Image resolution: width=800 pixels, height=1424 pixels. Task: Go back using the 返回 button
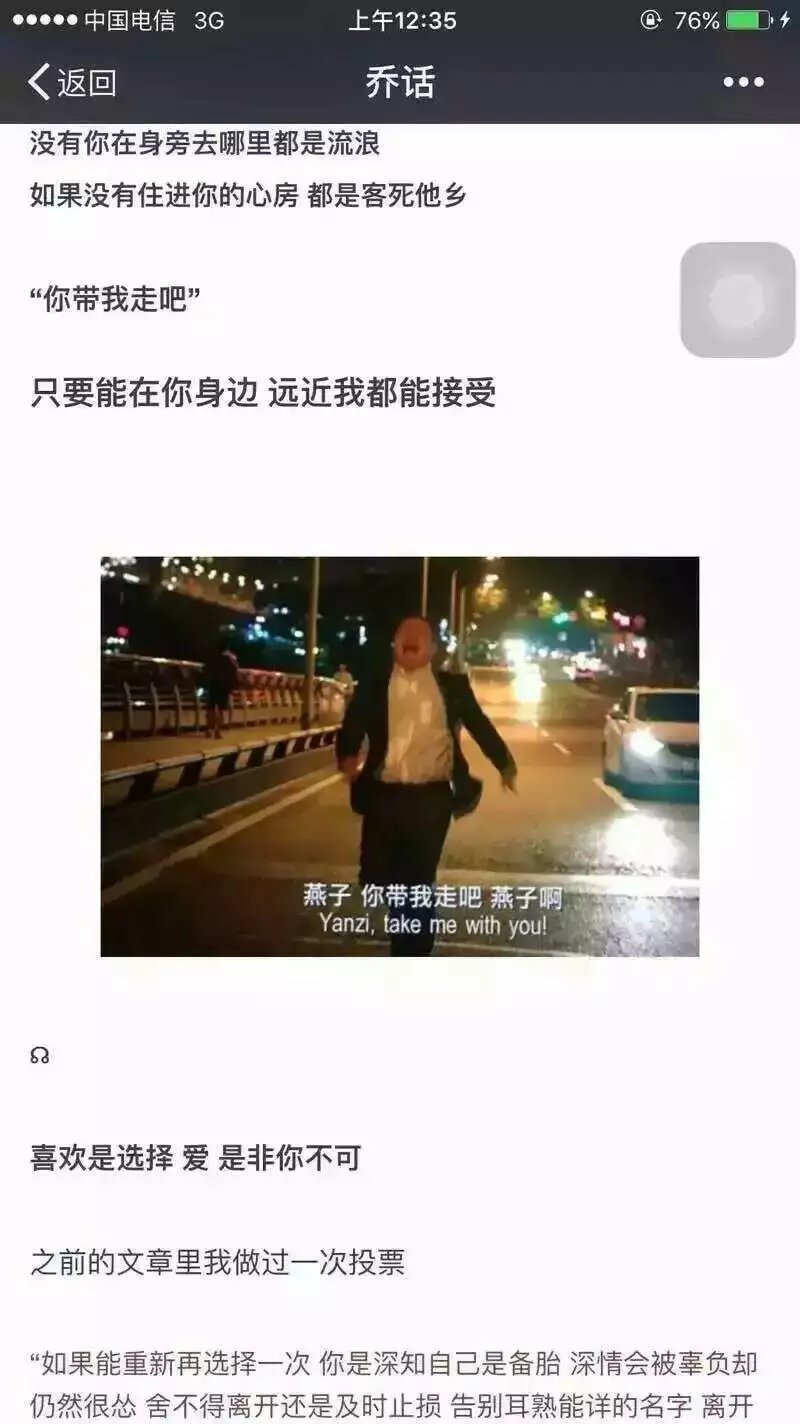(72, 82)
